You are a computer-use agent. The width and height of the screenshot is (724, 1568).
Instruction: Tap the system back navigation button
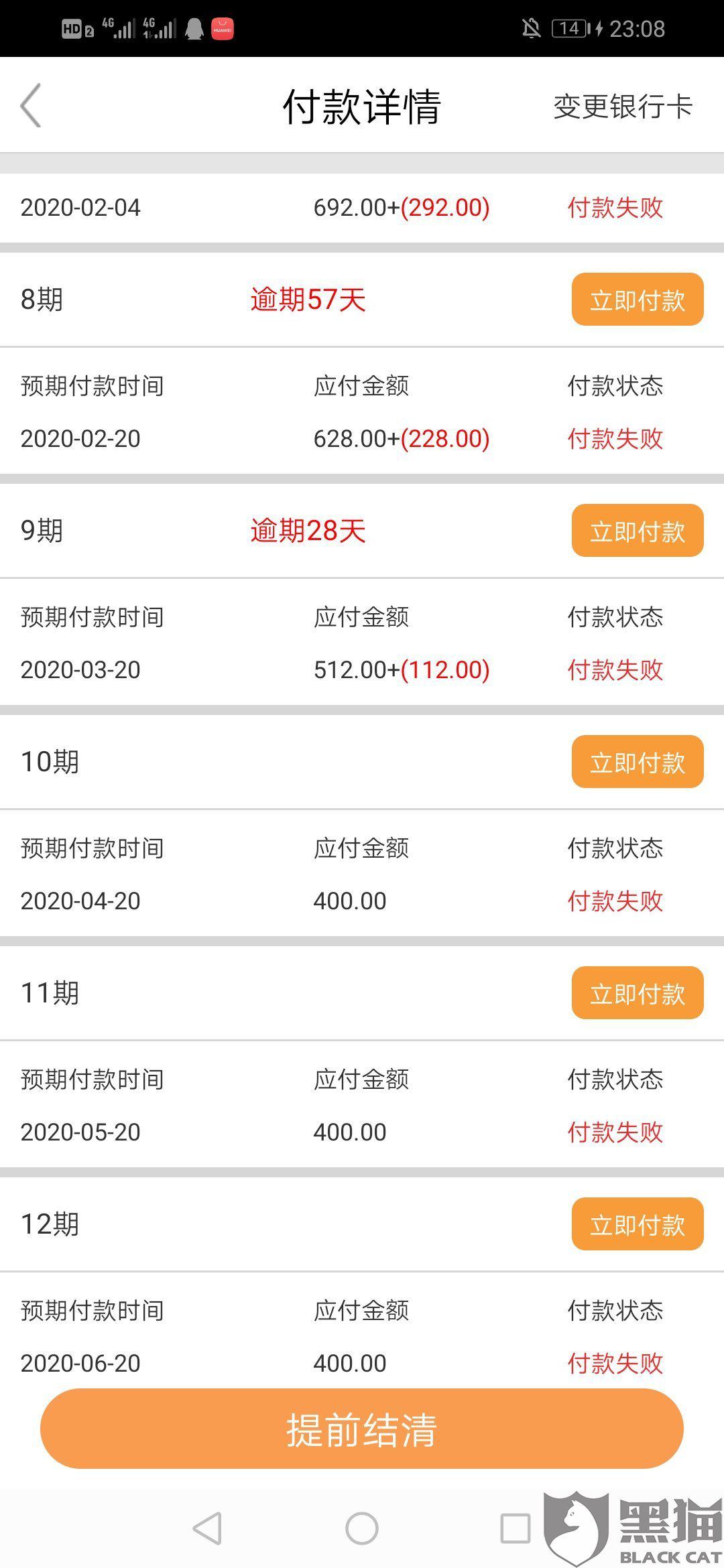coord(208,1528)
